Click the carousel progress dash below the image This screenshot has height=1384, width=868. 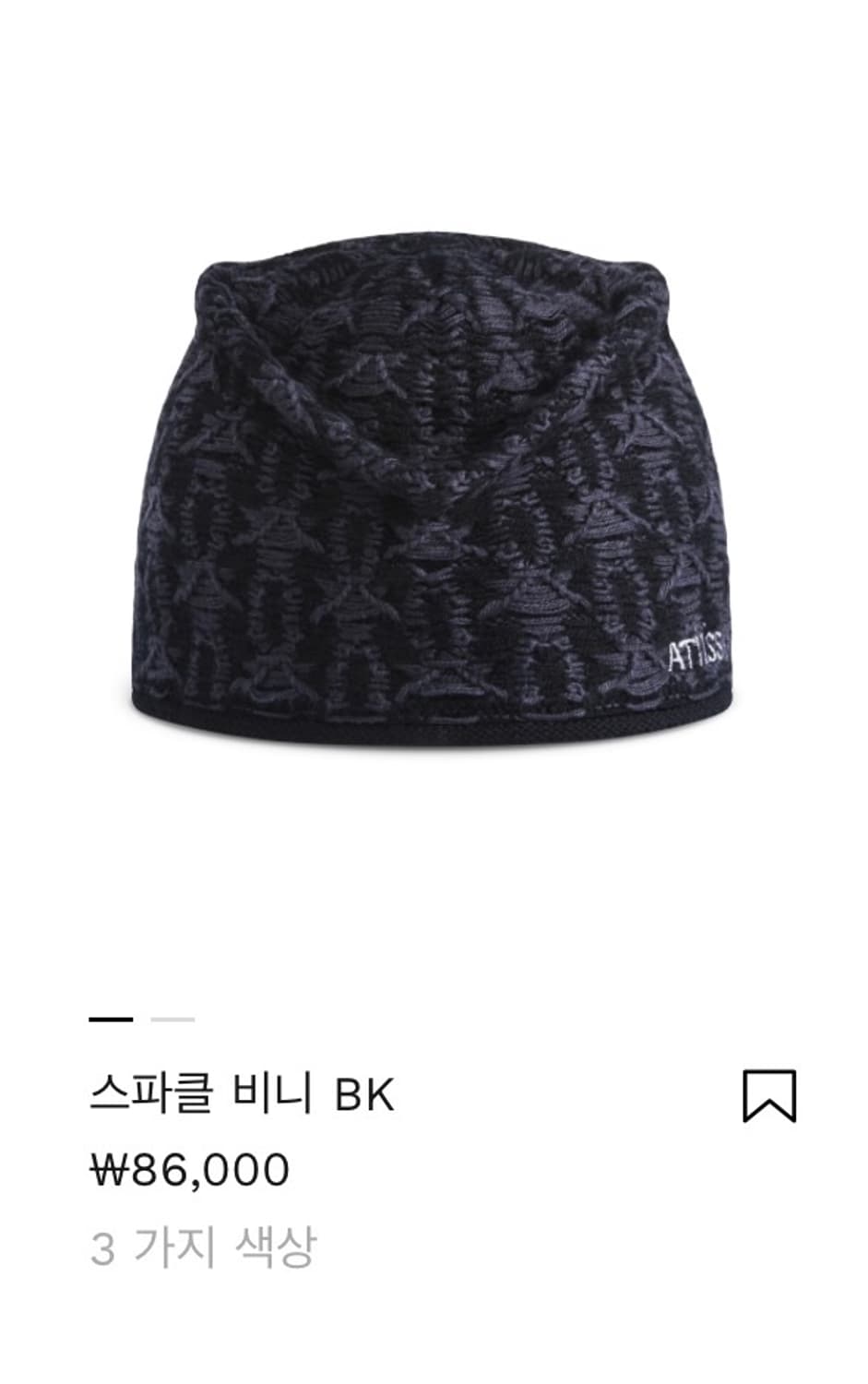coord(110,1020)
